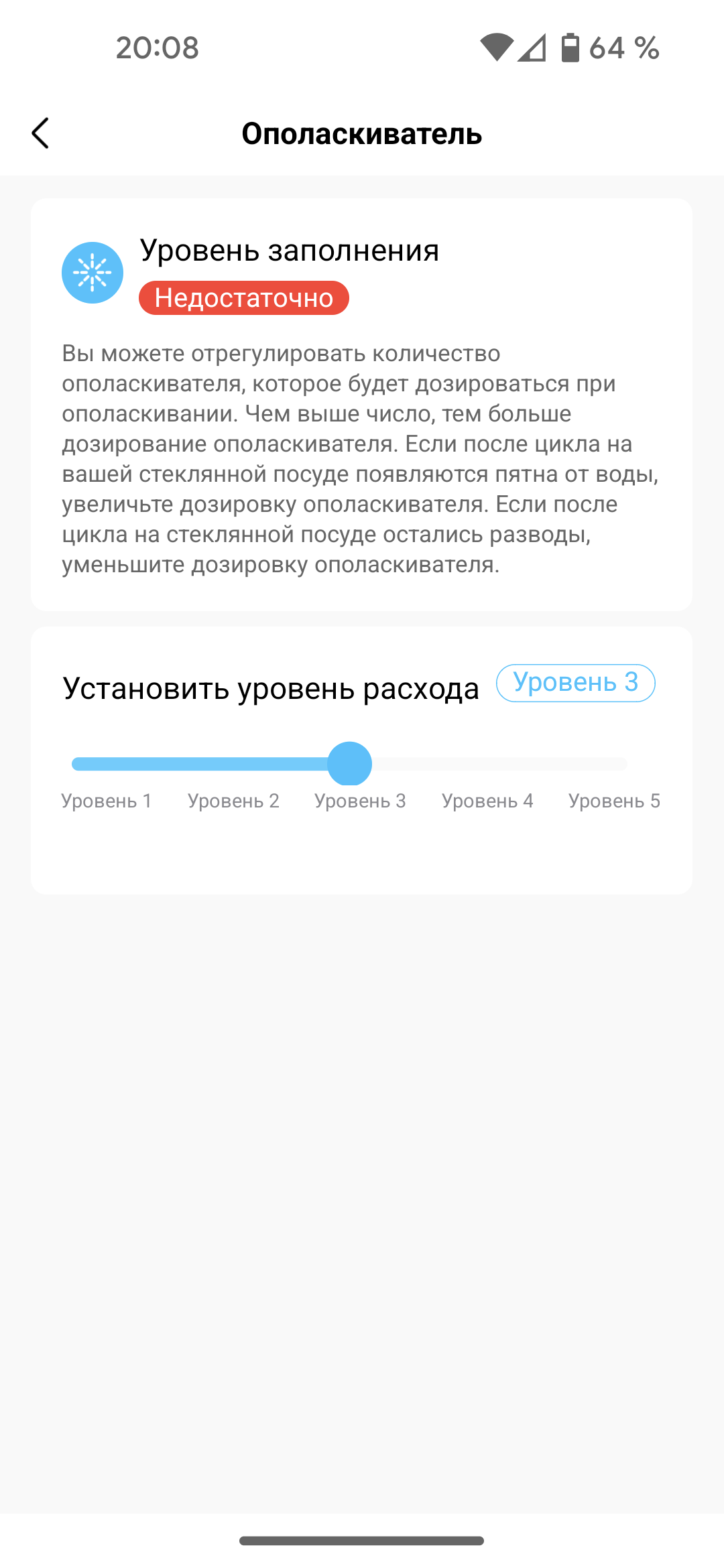This screenshot has height=1568, width=724.
Task: Set slider to Уровень 4
Action: (487, 764)
